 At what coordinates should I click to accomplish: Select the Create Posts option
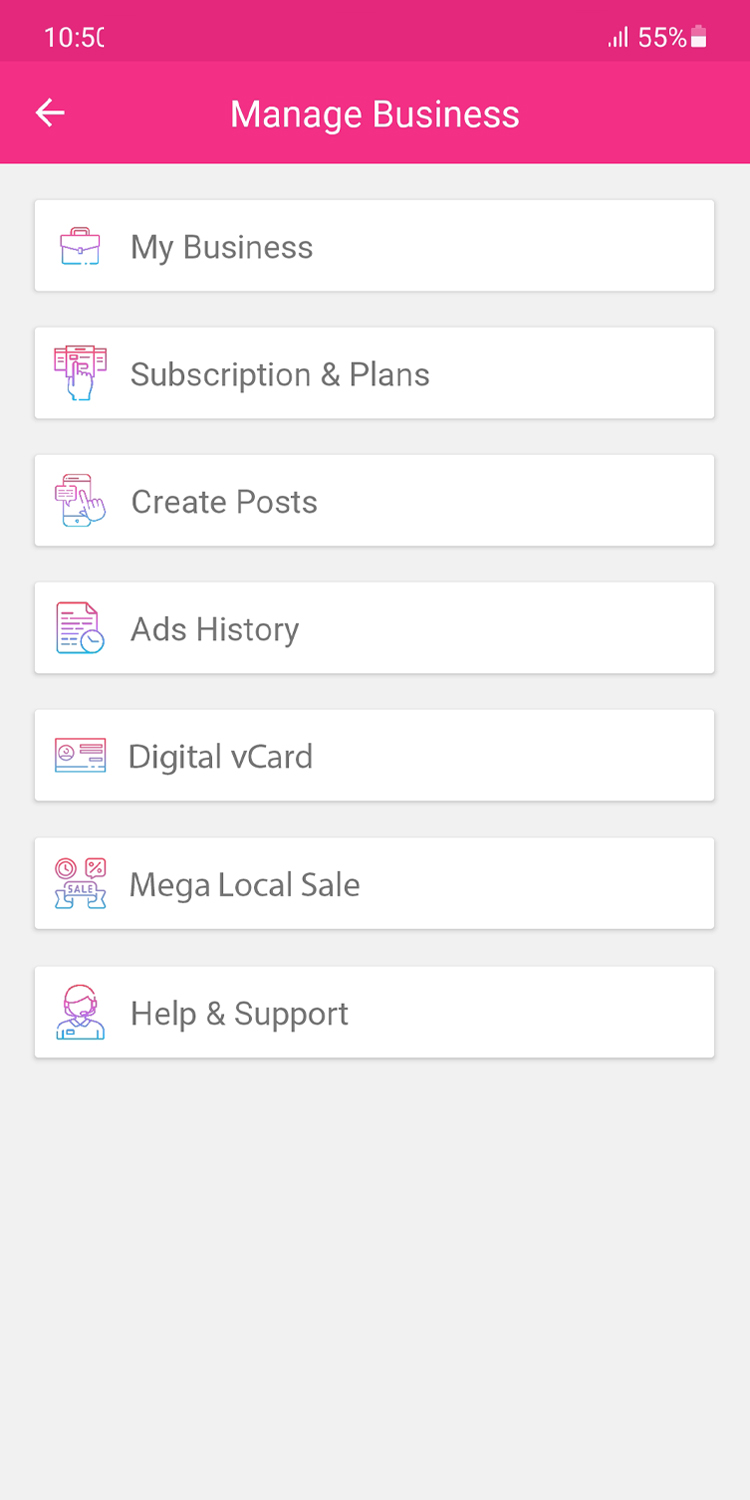pyautogui.click(x=374, y=501)
